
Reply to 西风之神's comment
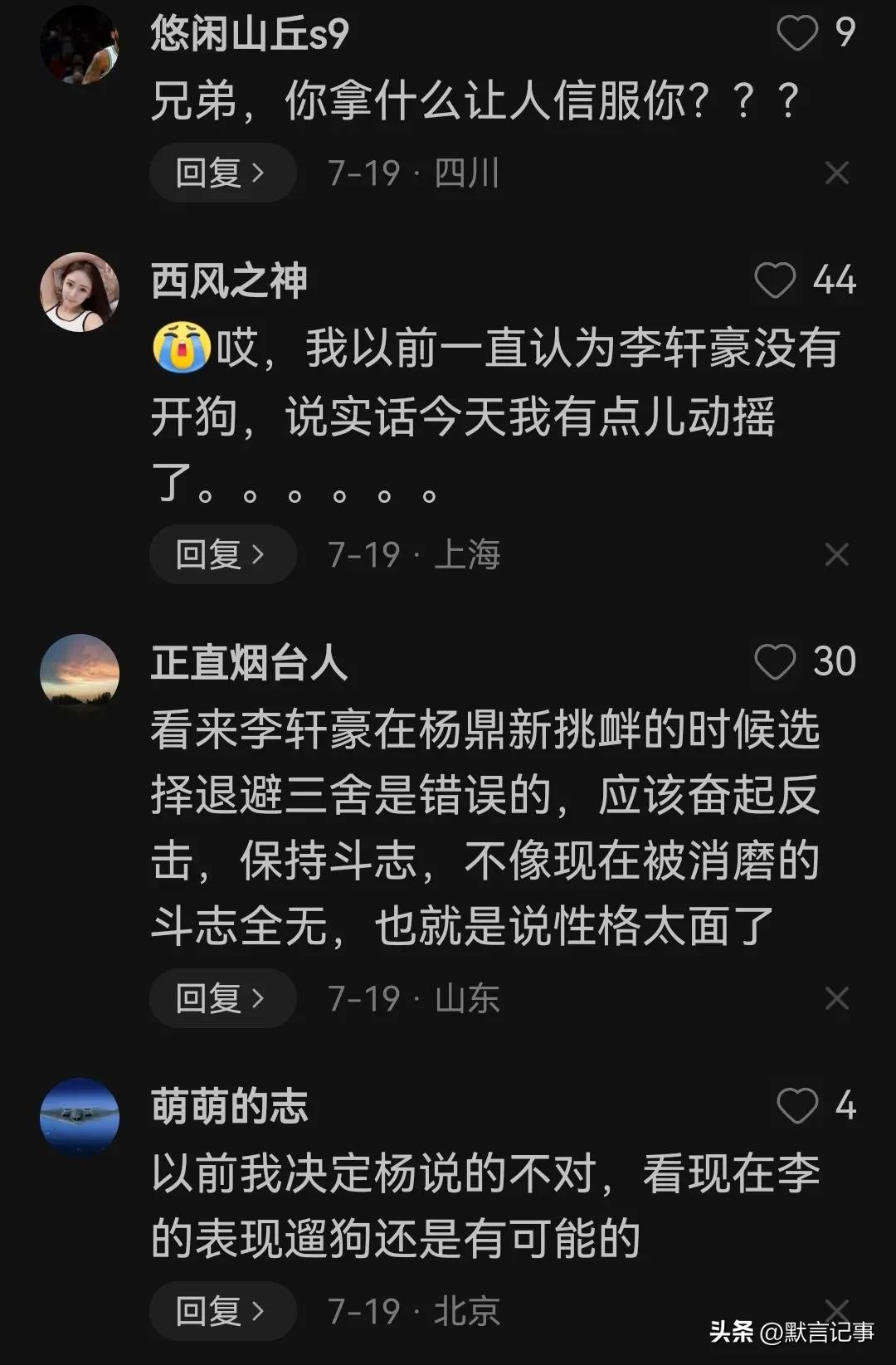click(x=222, y=554)
